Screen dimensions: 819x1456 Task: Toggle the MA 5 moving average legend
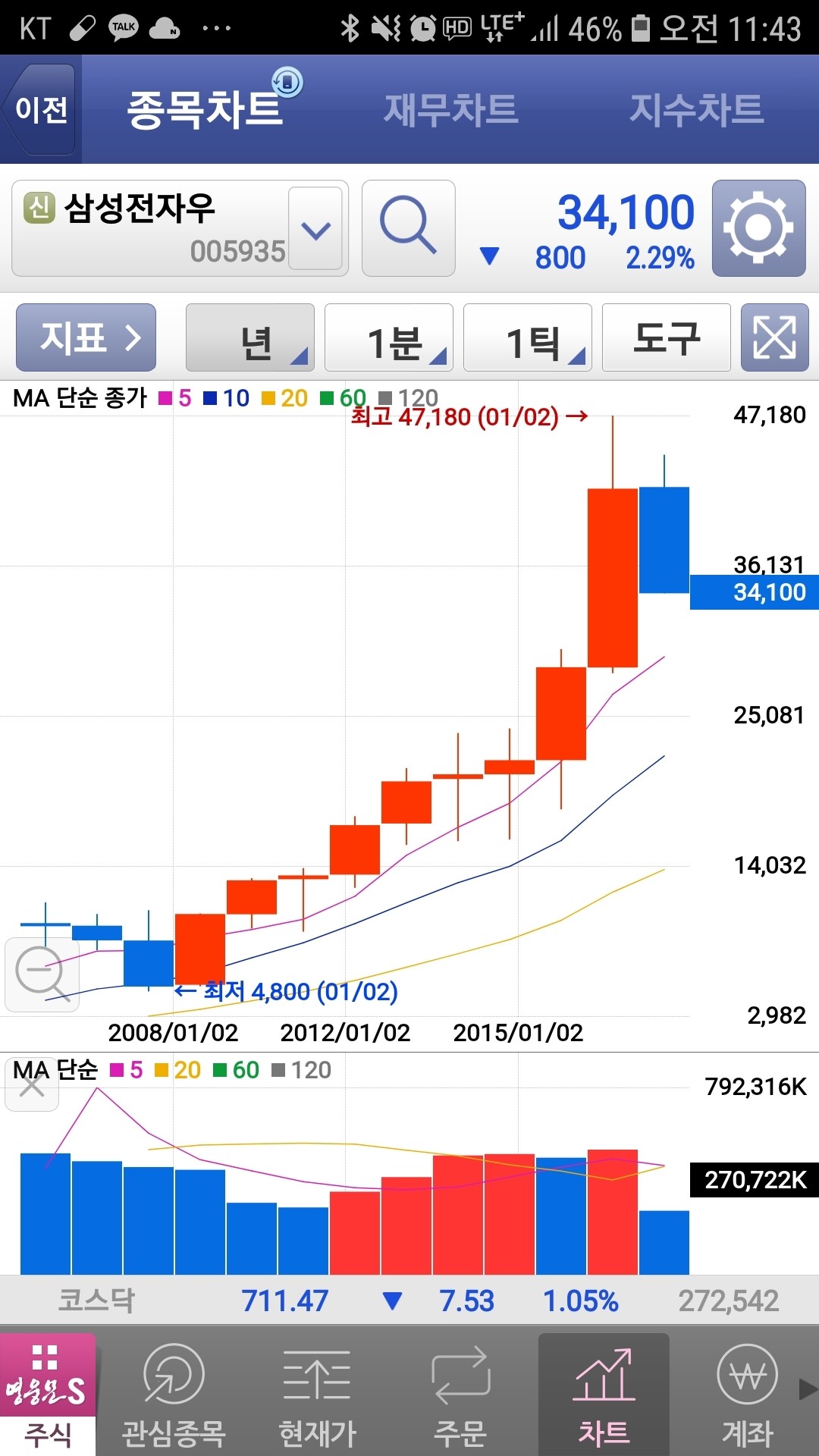click(x=176, y=397)
